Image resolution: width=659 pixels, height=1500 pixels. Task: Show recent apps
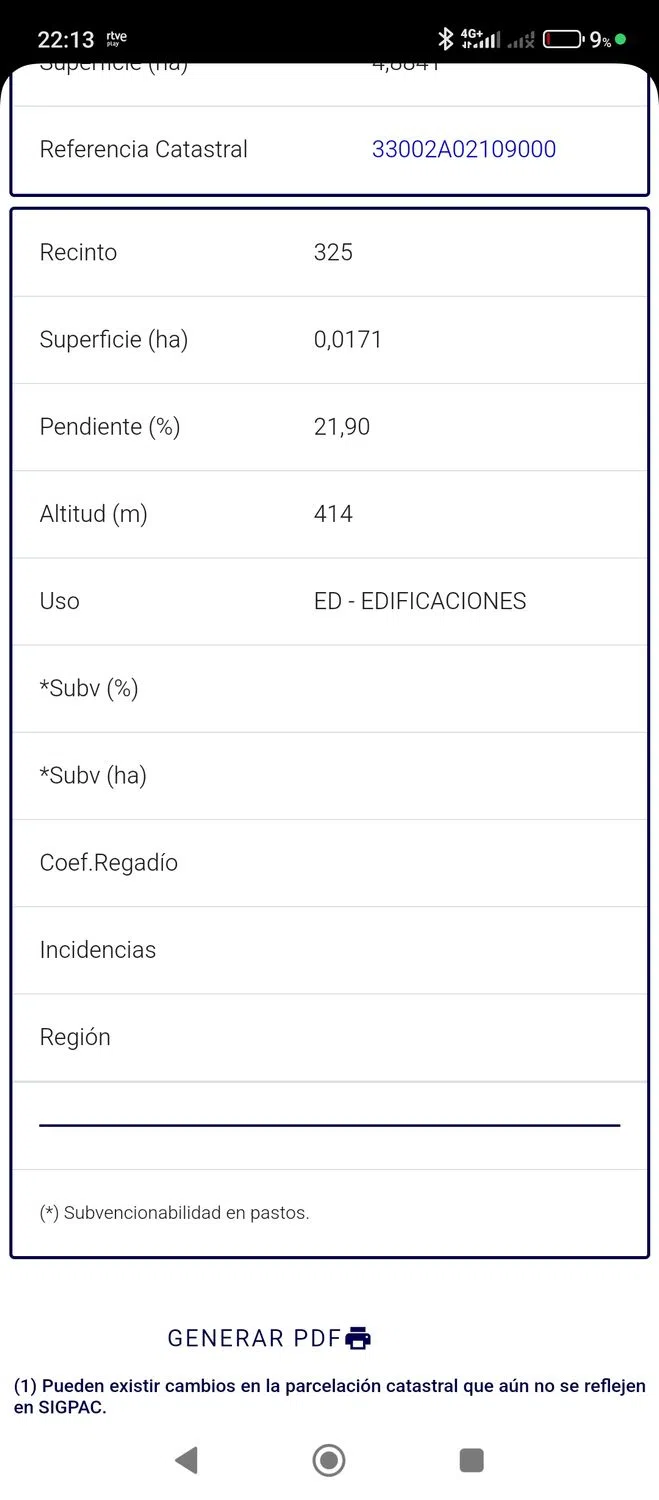pyautogui.click(x=471, y=1461)
